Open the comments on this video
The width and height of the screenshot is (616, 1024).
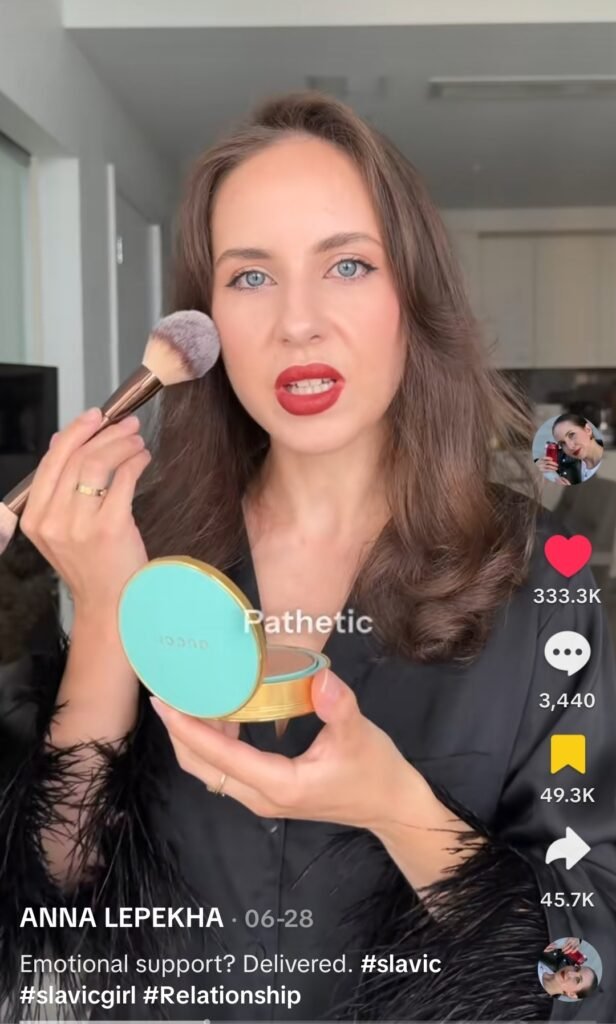[567, 653]
